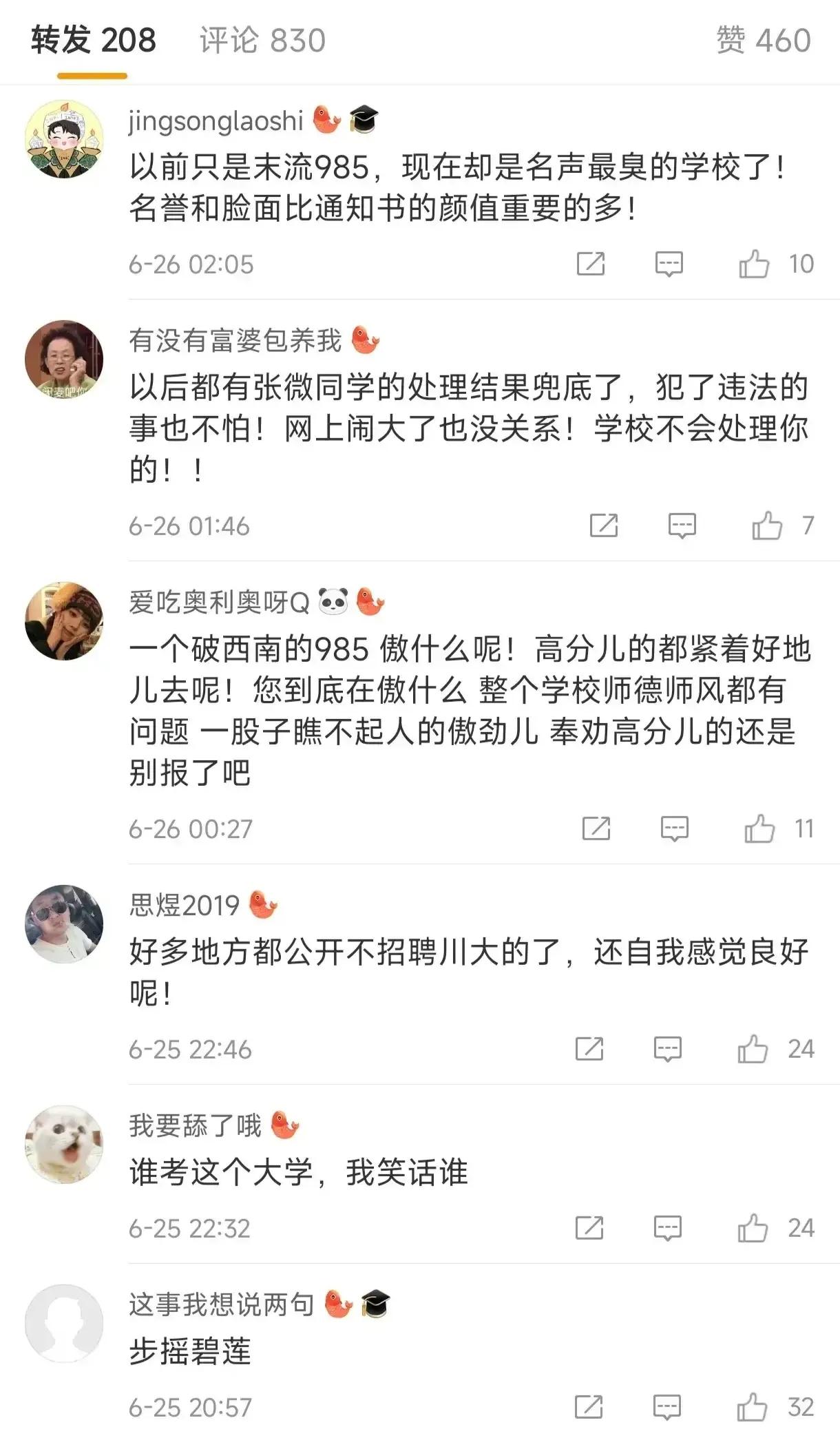Like 爱吃奥利奥呀Q's comment

pos(759,830)
